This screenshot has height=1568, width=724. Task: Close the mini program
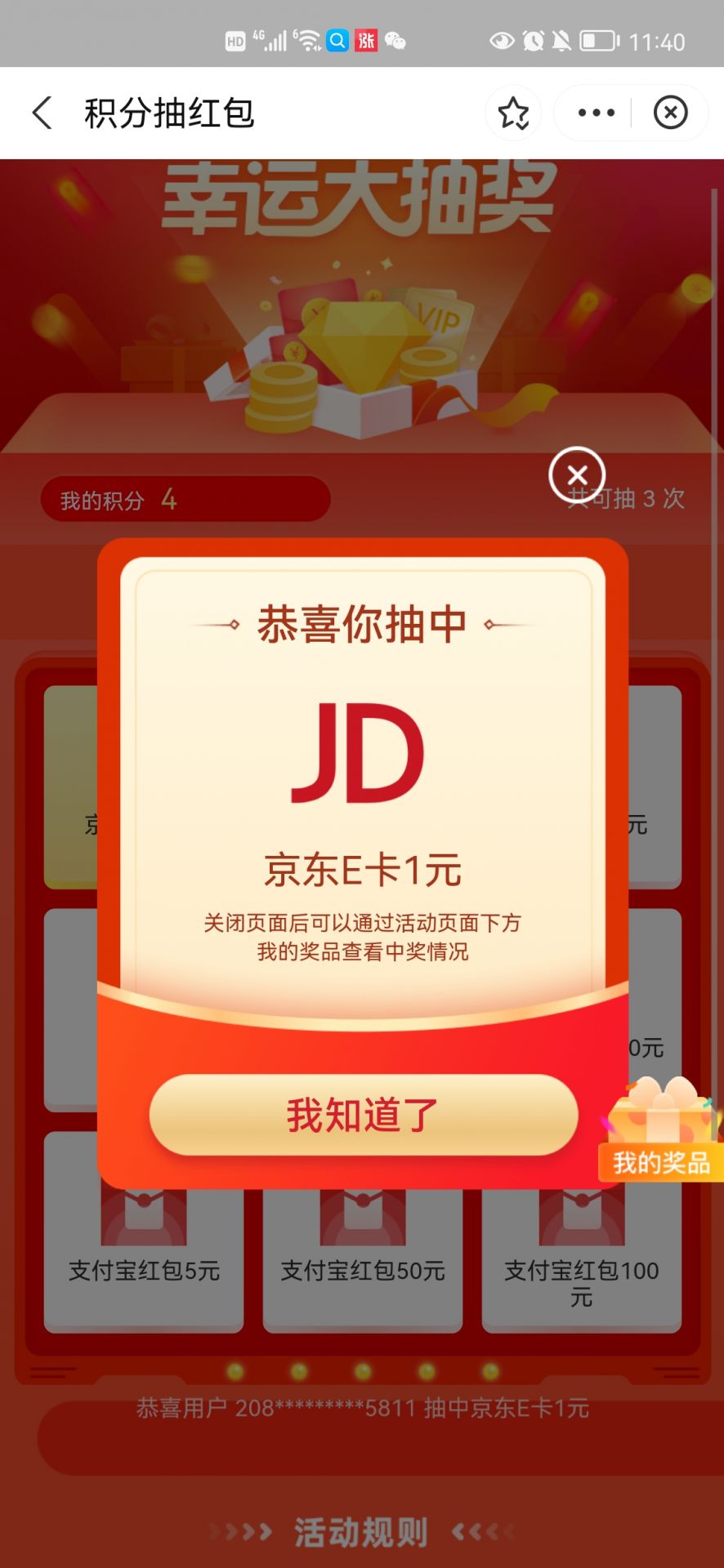tap(670, 113)
